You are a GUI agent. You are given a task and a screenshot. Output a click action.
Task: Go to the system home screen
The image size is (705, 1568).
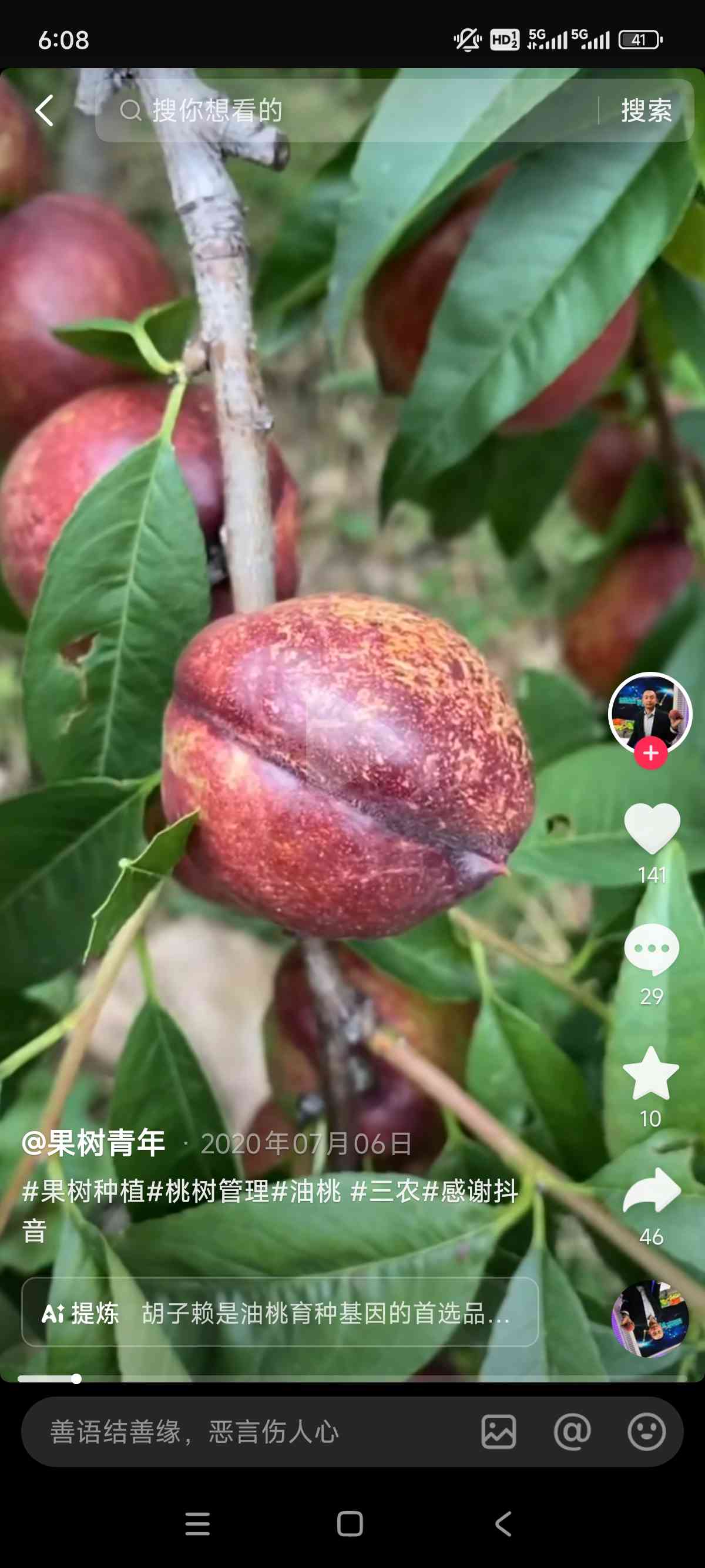[350, 1523]
